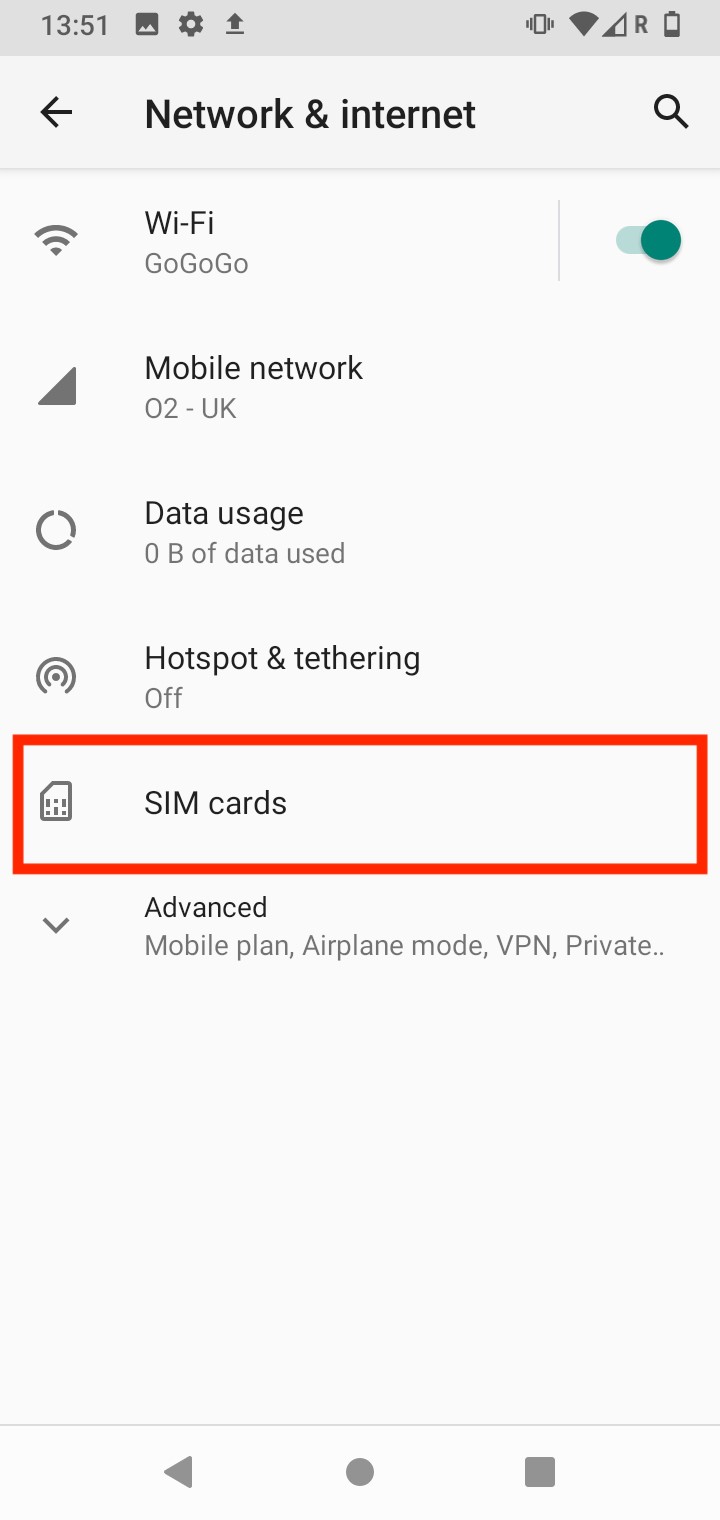Open Wi-Fi settings for GoGoGo
Image resolution: width=720 pixels, height=1520 pixels.
pyautogui.click(x=300, y=241)
